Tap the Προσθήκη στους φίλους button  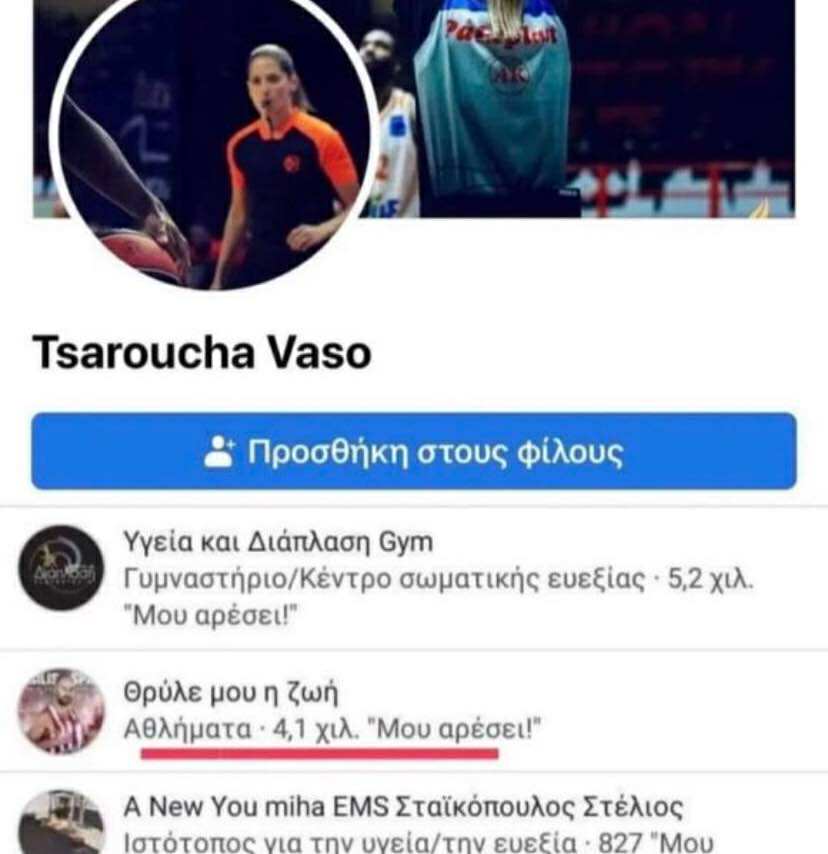point(414,452)
